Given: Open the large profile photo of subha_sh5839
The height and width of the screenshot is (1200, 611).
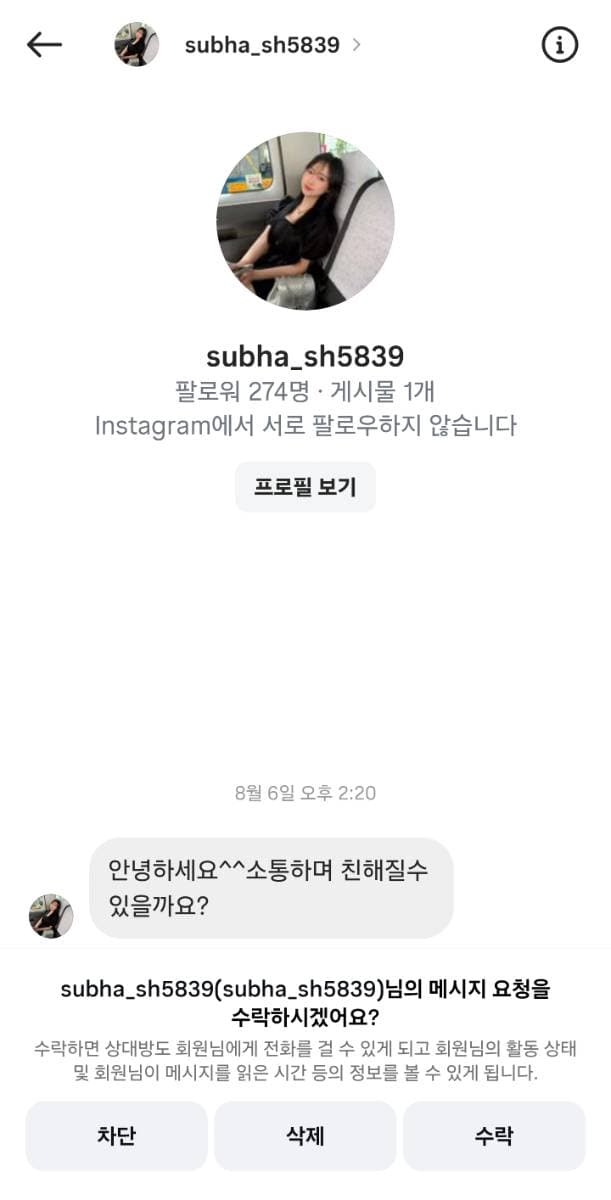Looking at the screenshot, I should pos(305,221).
